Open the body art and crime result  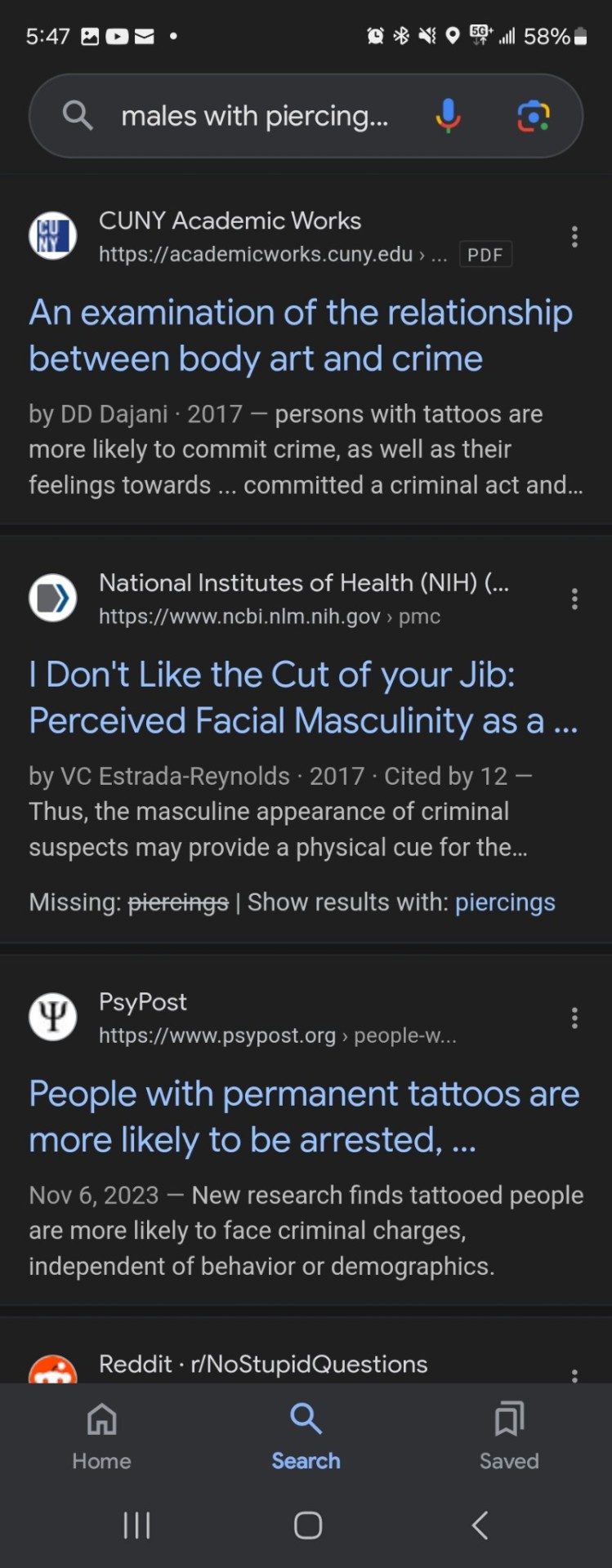(300, 336)
